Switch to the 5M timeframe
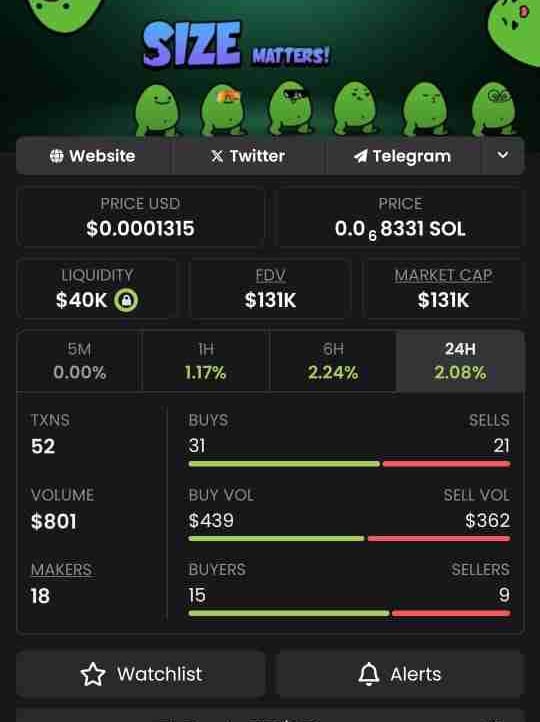 [x=79, y=361]
